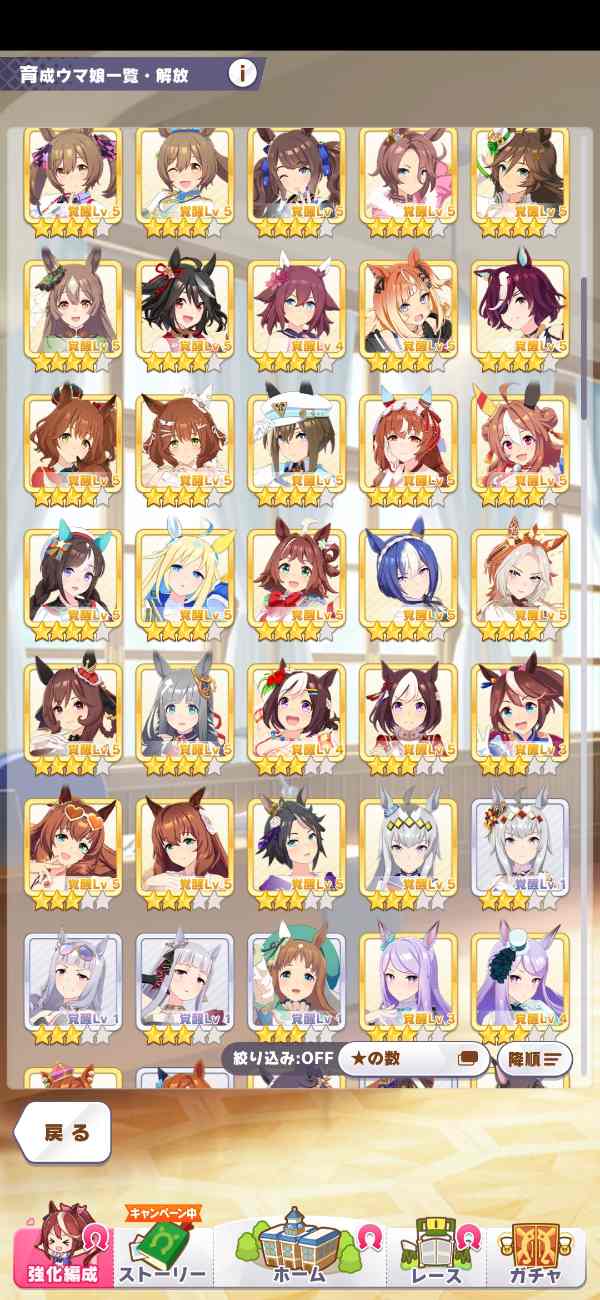
Task: Go to the ホーム tab
Action: click(298, 1248)
